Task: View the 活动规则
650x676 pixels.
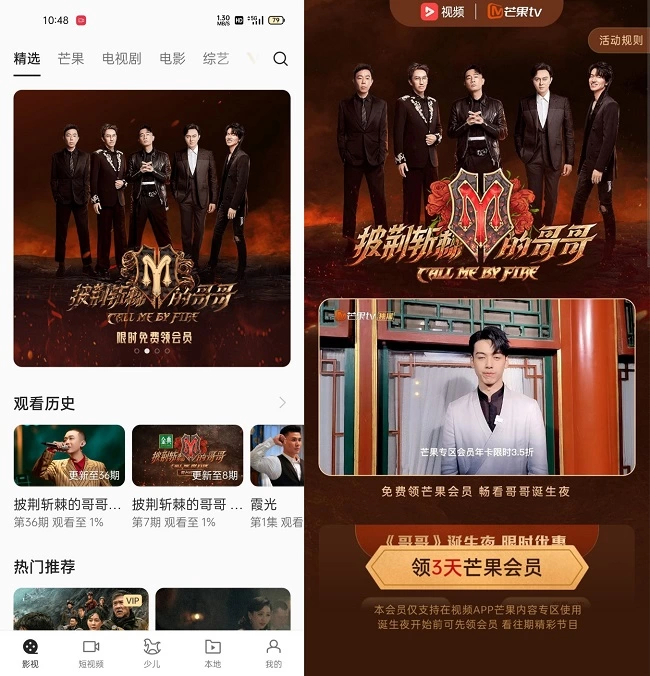Action: tap(620, 41)
